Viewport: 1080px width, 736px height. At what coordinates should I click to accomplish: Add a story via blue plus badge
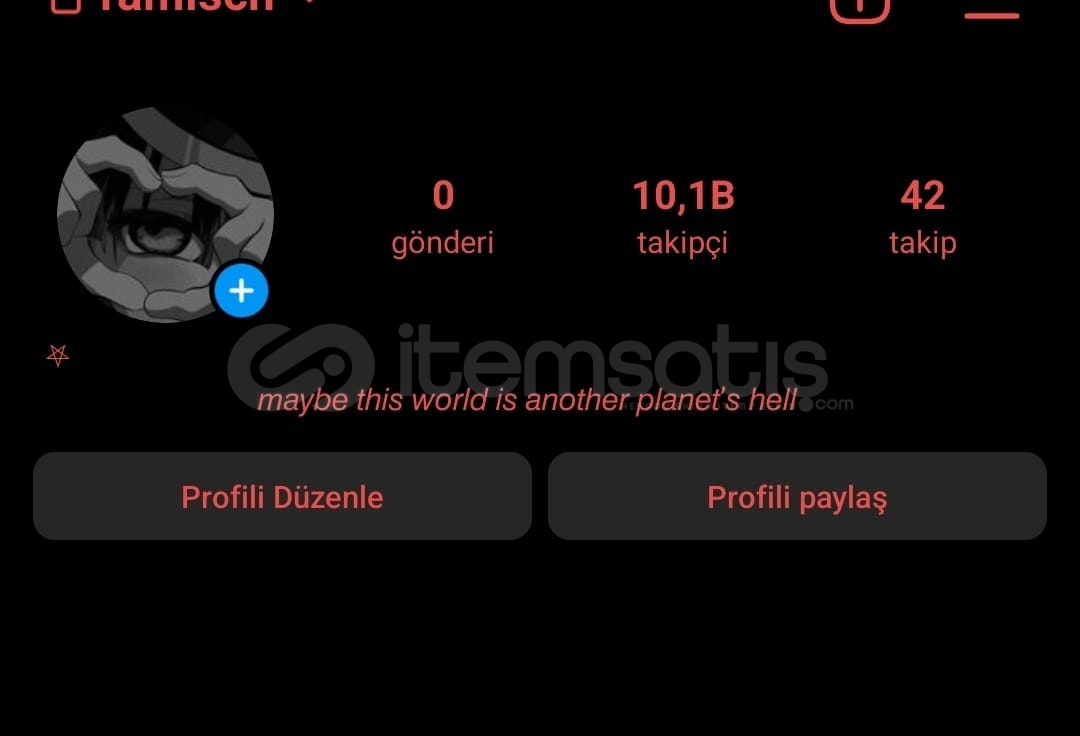click(x=241, y=291)
